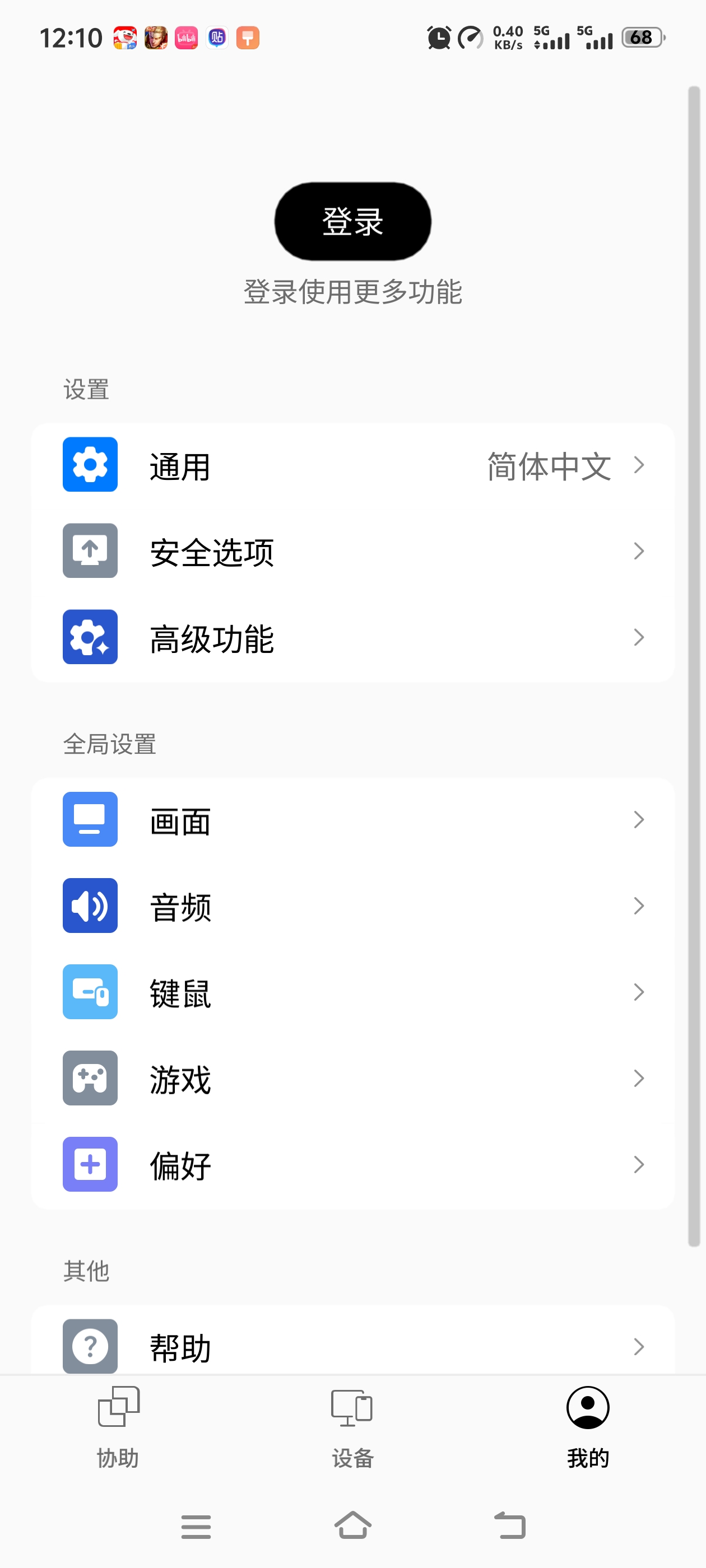Open 高级功能 advanced features
This screenshot has width=706, height=1568.
coord(352,637)
